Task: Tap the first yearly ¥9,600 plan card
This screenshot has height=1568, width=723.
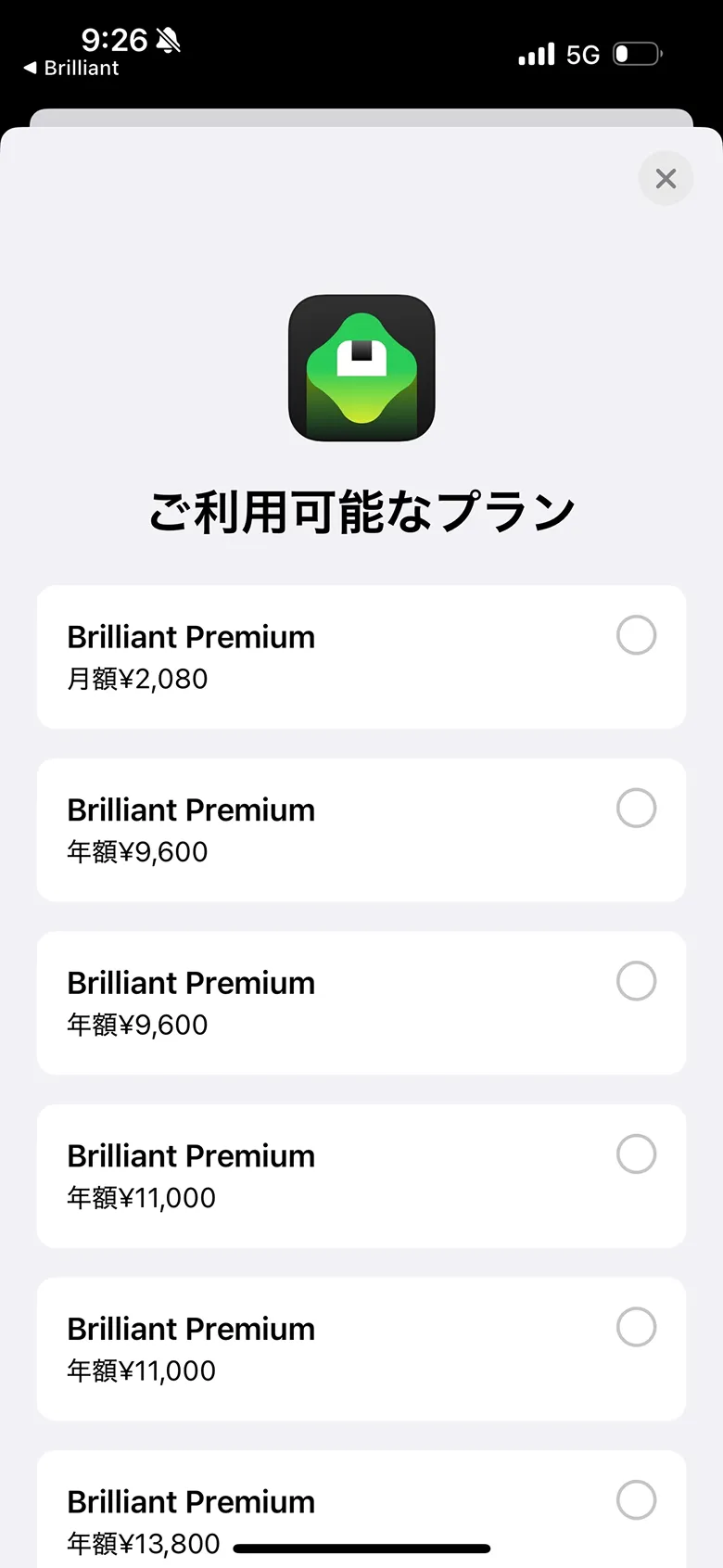Action: coord(361,830)
